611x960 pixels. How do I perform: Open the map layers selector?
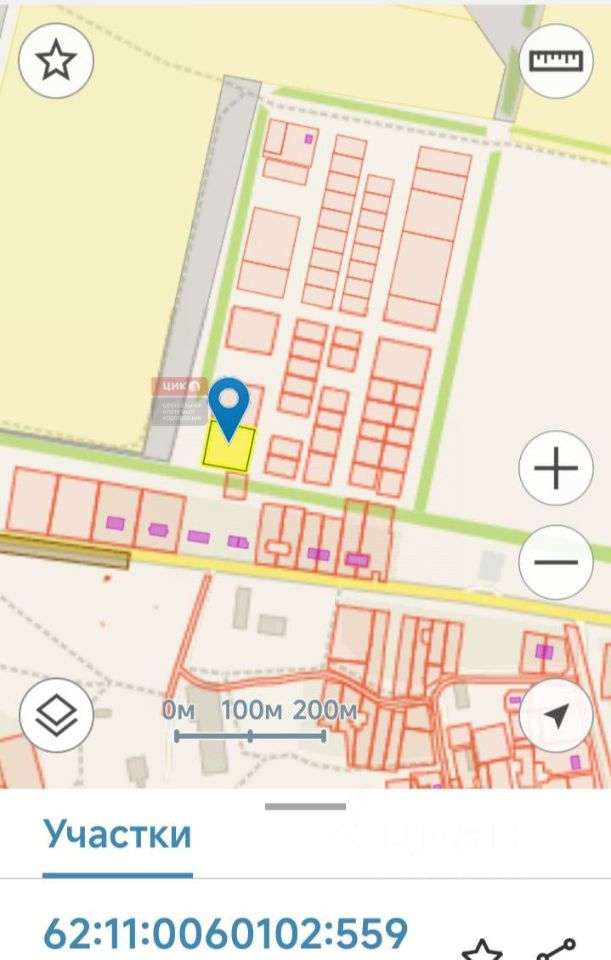tap(56, 715)
